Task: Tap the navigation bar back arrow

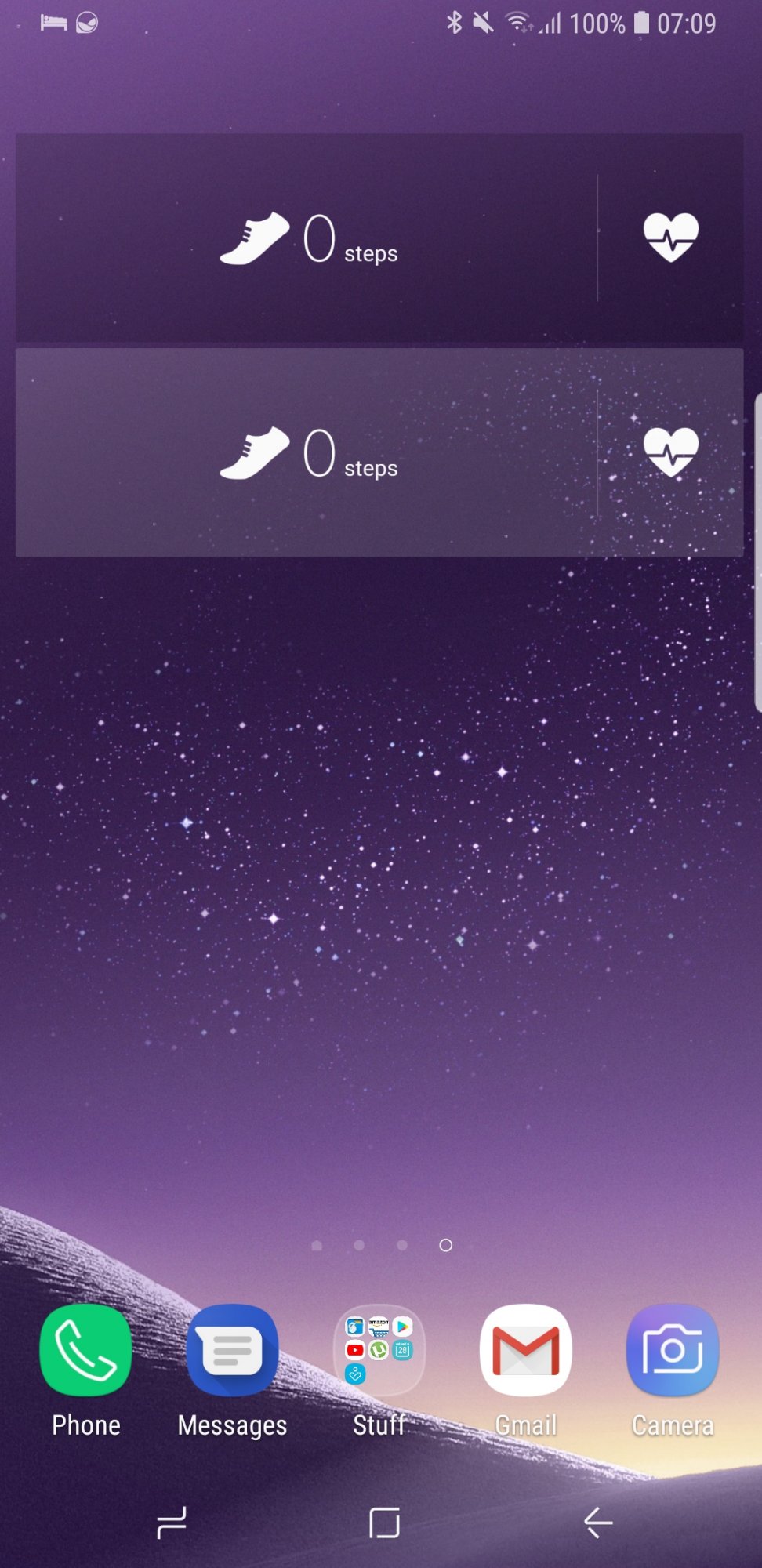Action: coord(598,1523)
